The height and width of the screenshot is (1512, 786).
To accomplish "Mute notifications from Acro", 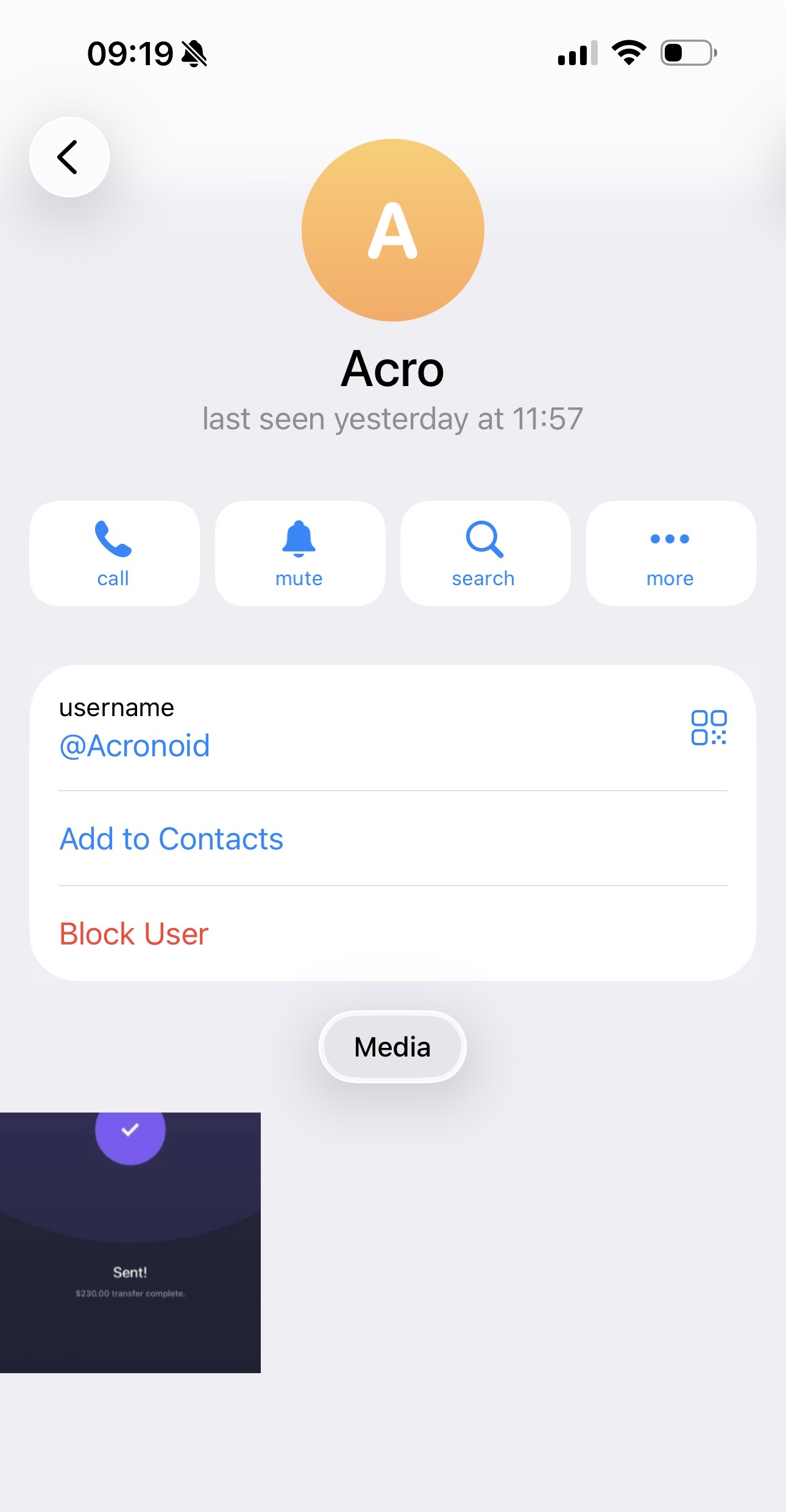I will click(300, 553).
